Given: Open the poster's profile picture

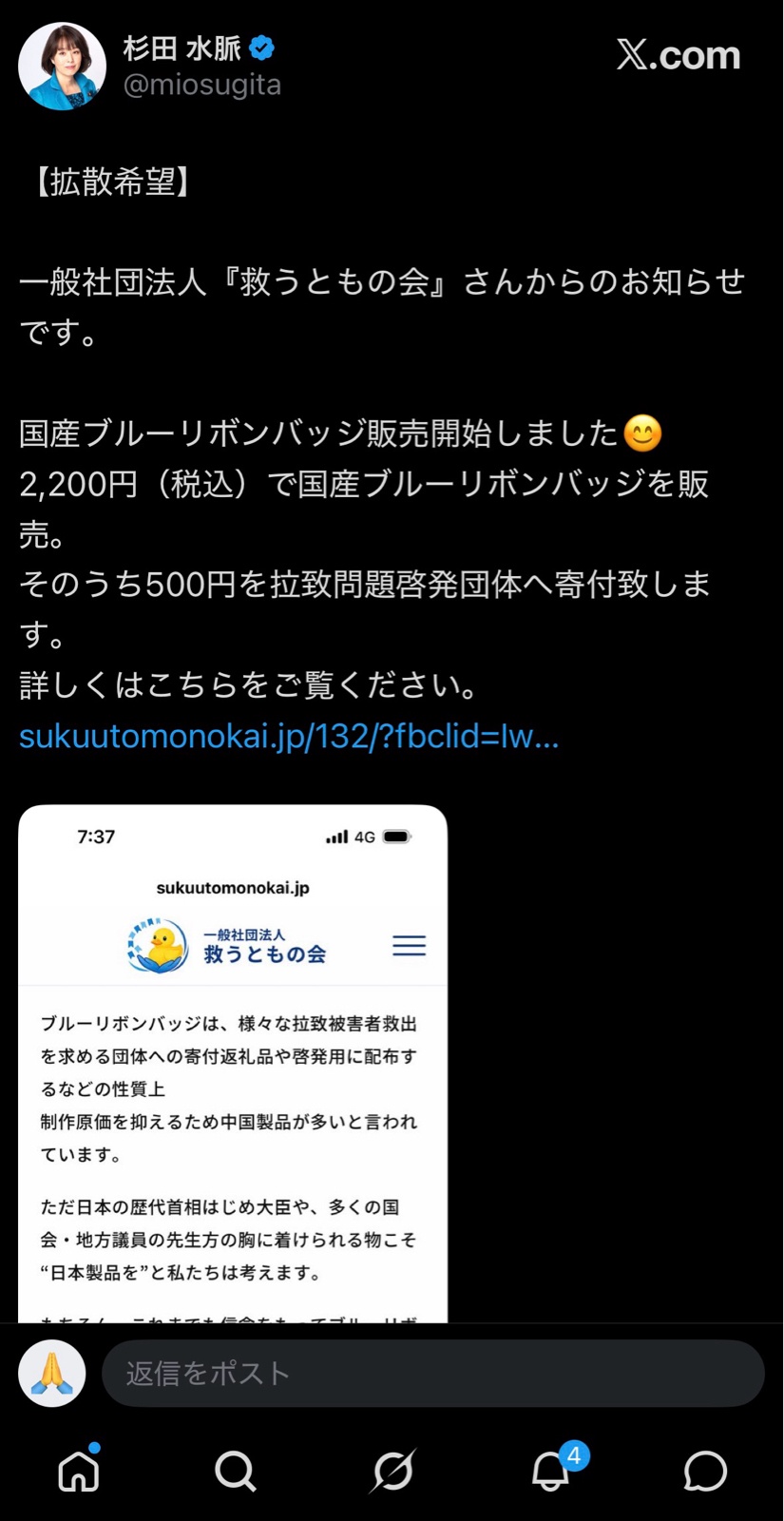Looking at the screenshot, I should 62,66.
